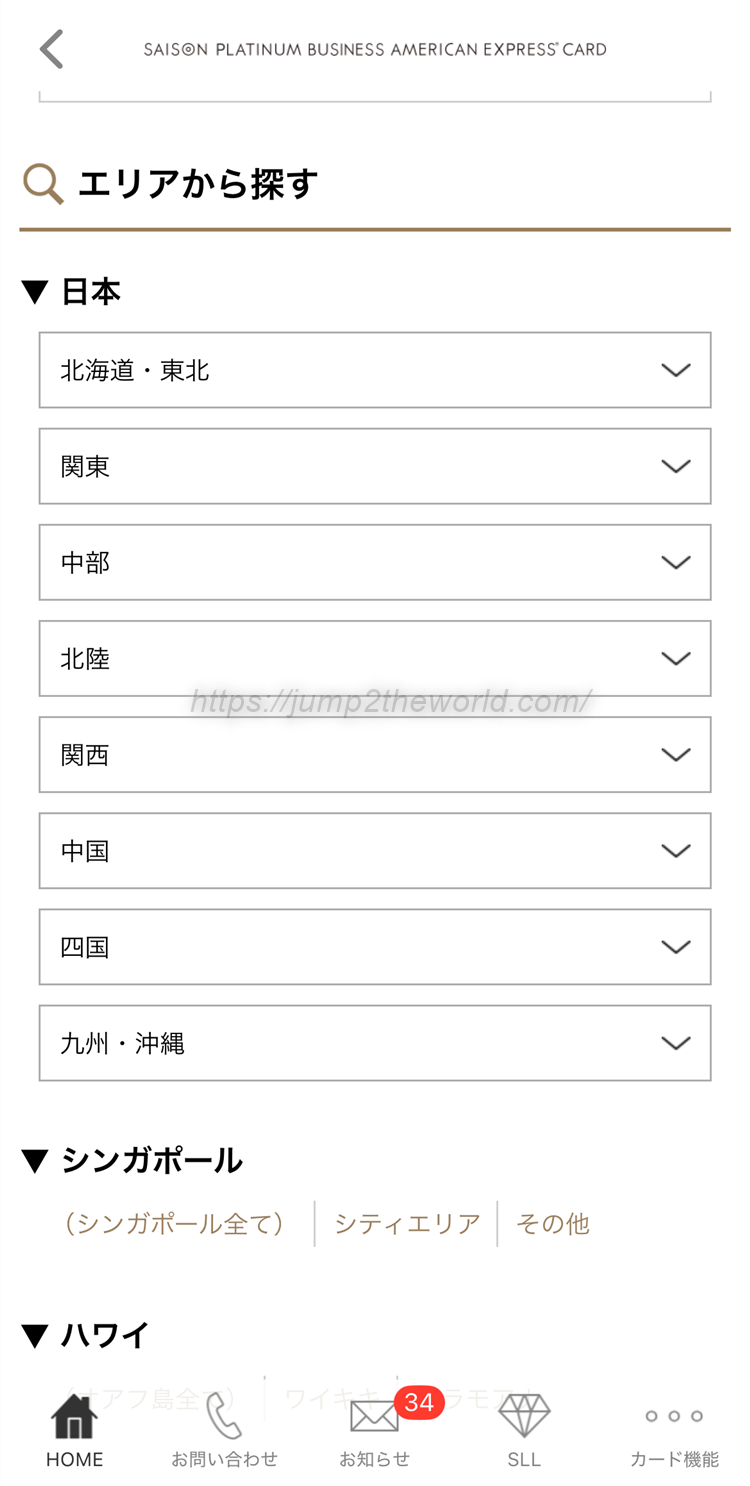Screen dimensions: 750x1486
Task: Expand the 関東 area dropdown
Action: pos(375,466)
